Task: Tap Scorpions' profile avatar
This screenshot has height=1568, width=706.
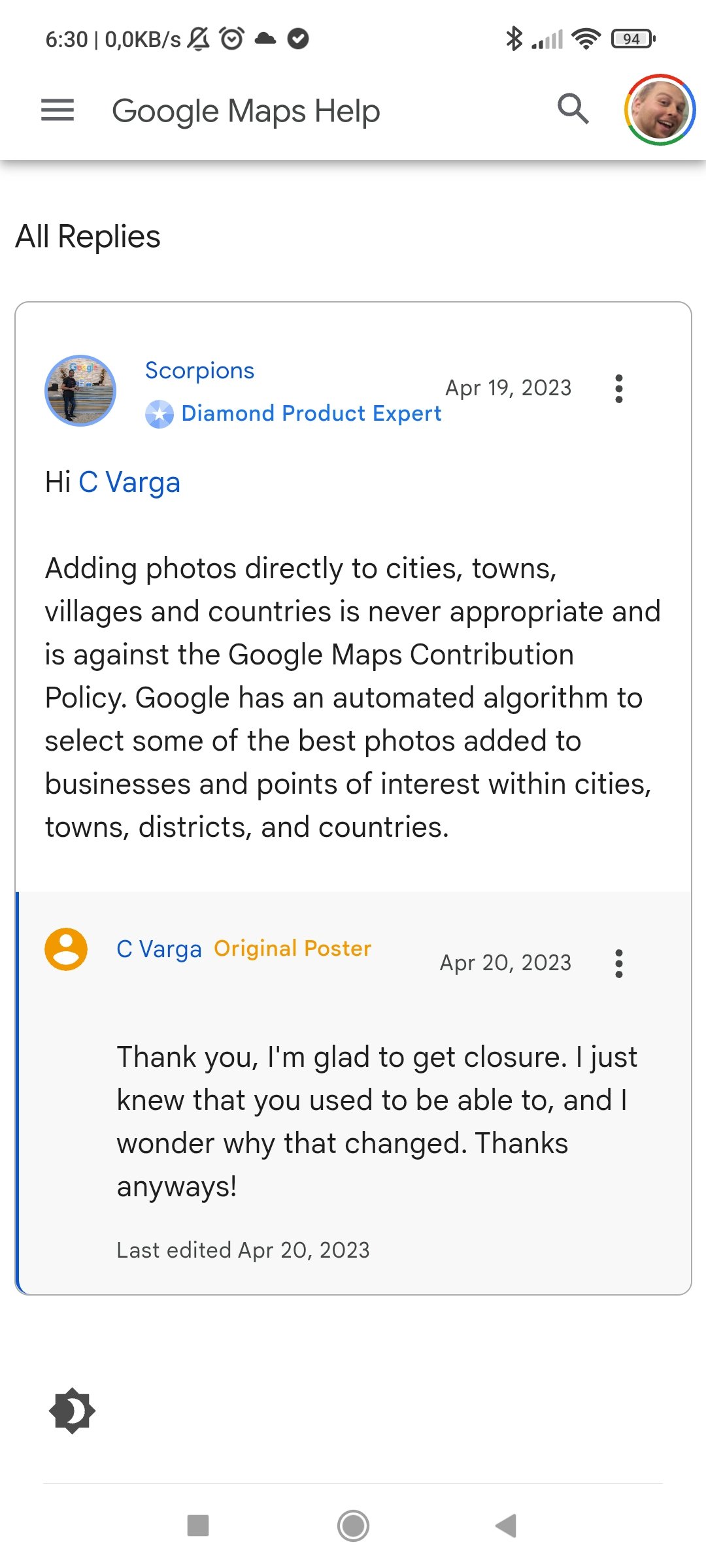Action: tap(80, 391)
